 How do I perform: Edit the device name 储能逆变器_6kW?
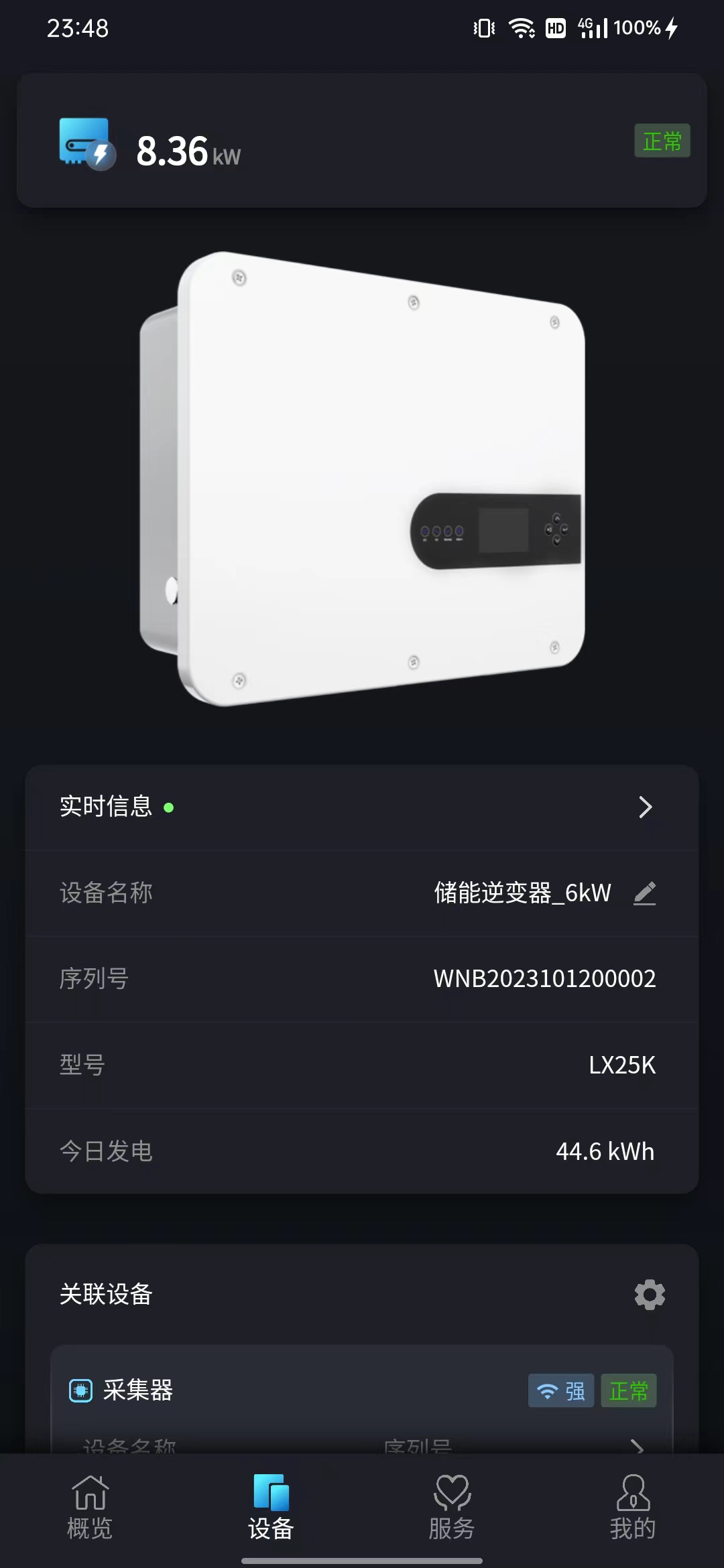tap(644, 893)
